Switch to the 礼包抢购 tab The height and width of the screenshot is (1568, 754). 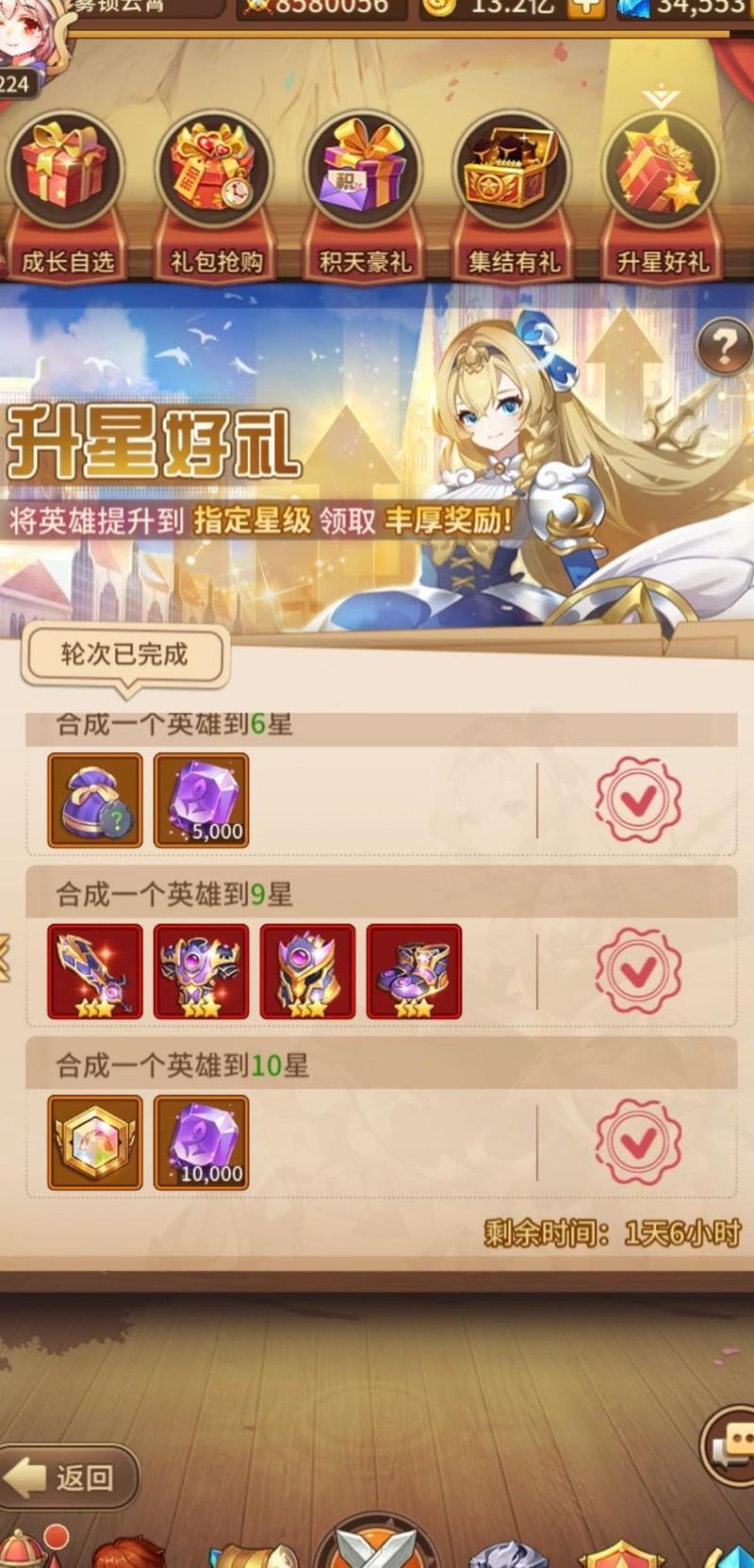coord(215,193)
